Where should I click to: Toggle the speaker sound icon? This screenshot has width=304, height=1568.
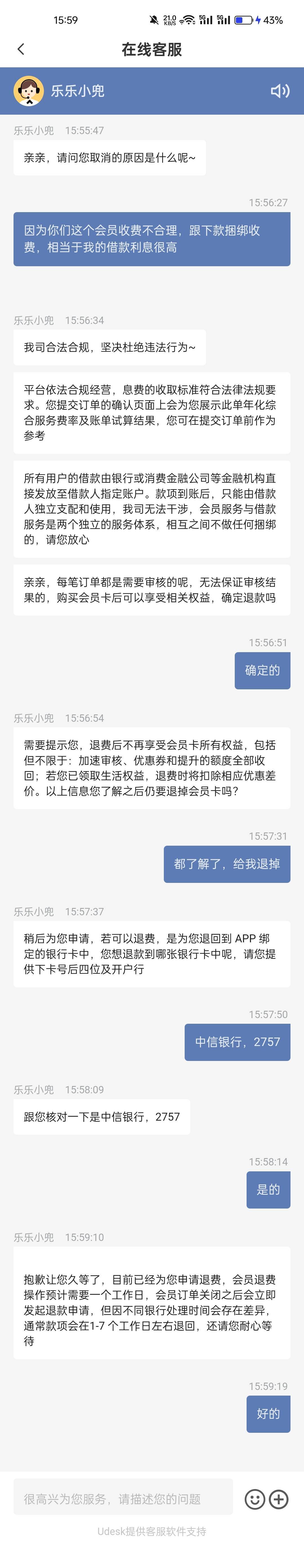[280, 91]
